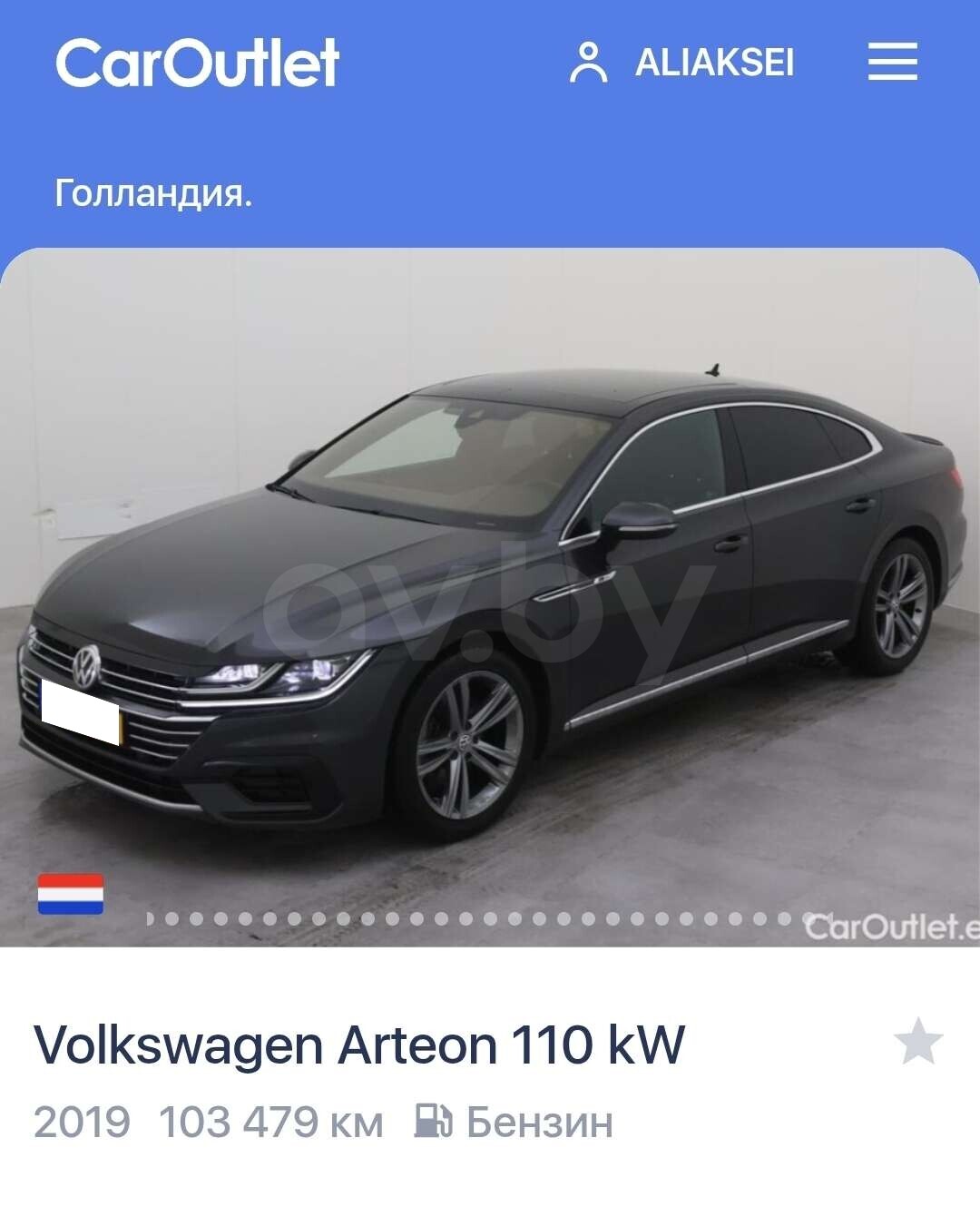The height and width of the screenshot is (1226, 980).
Task: Open the Volkswagen Arteon photo
Action: pos(490,590)
